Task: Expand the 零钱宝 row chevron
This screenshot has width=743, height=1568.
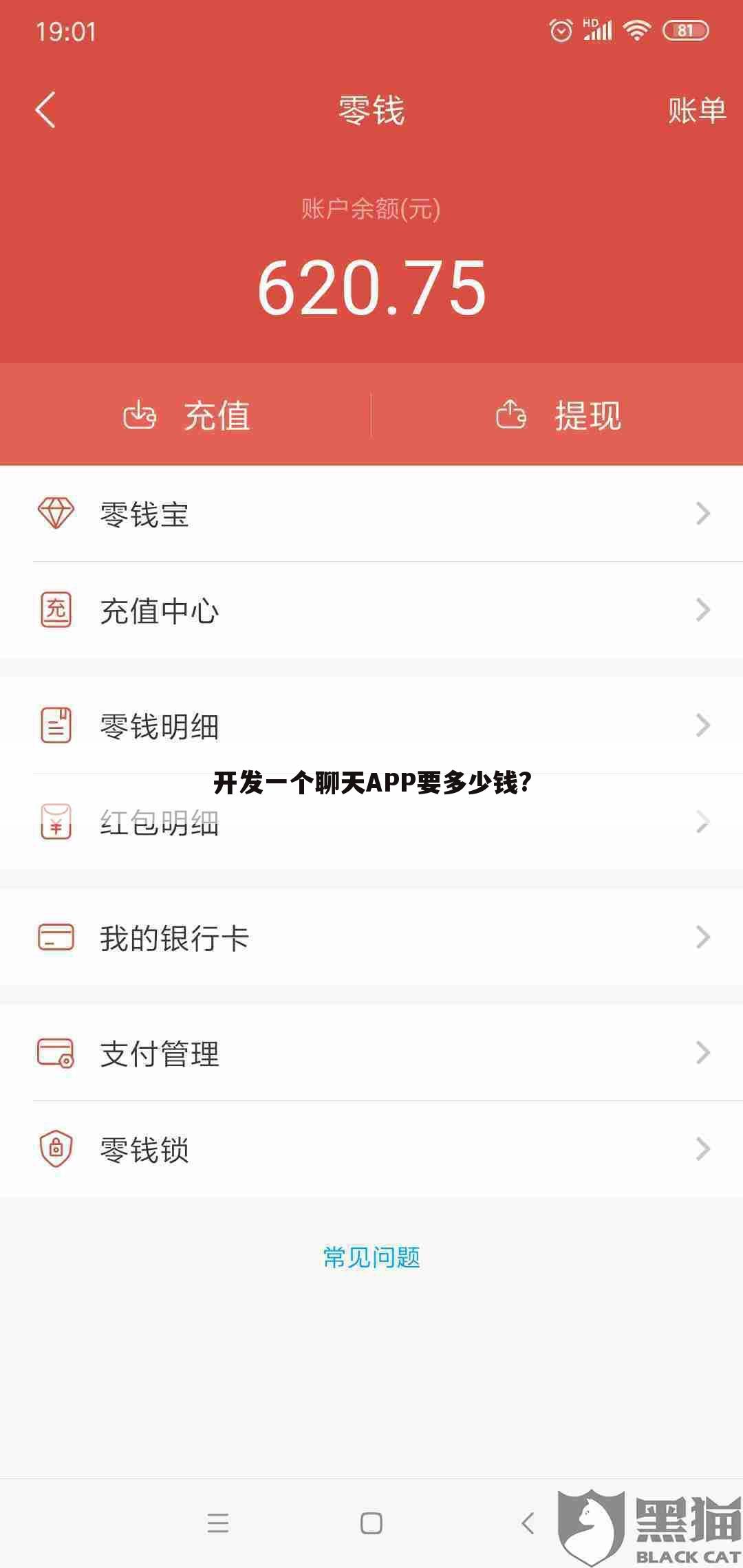Action: coord(702,512)
